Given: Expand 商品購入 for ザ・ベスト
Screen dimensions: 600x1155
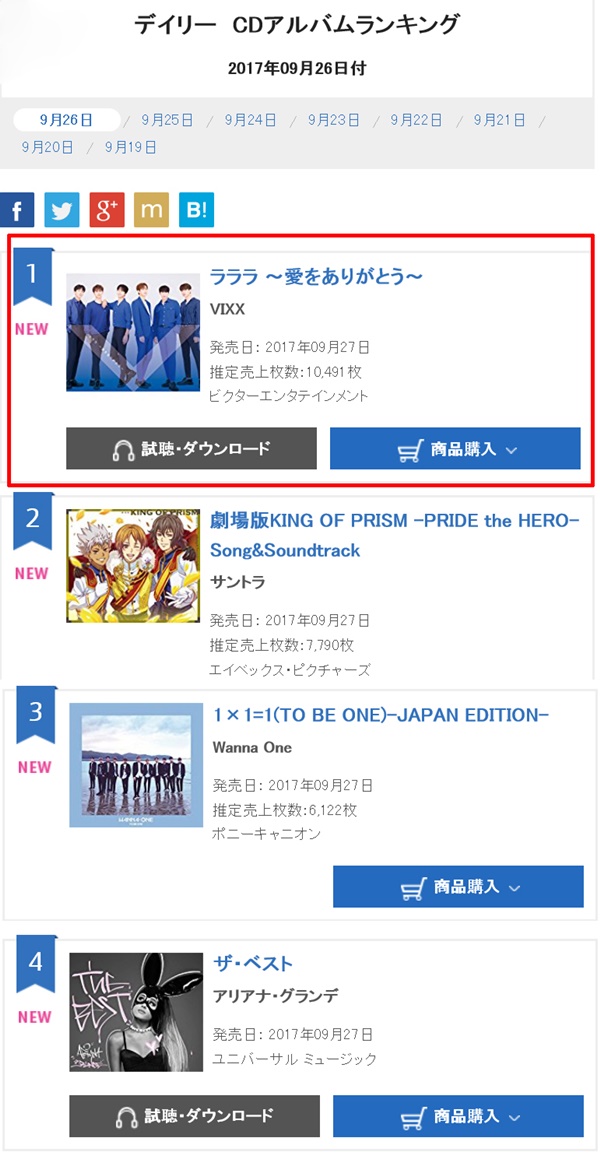Looking at the screenshot, I should (x=458, y=1116).
